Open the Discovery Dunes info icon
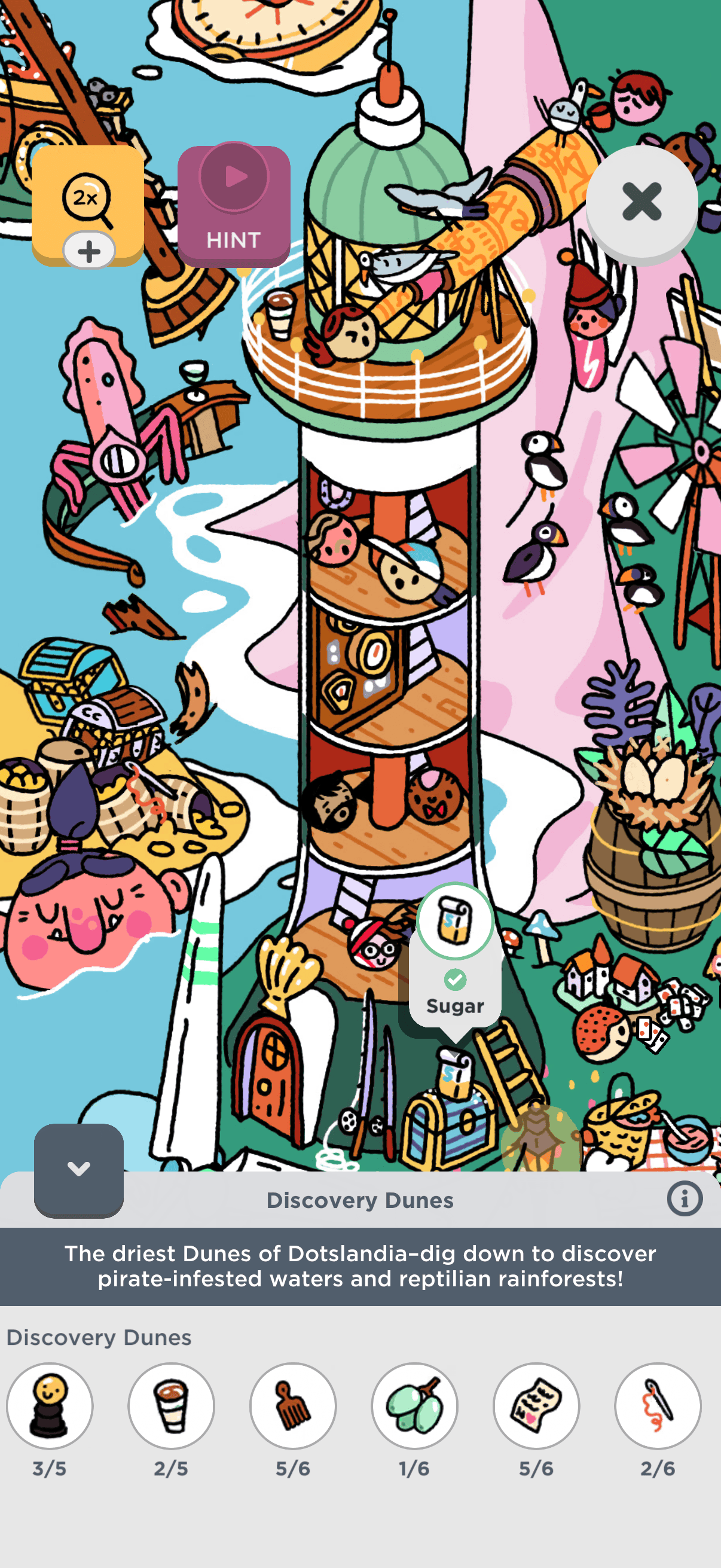 click(x=685, y=1200)
